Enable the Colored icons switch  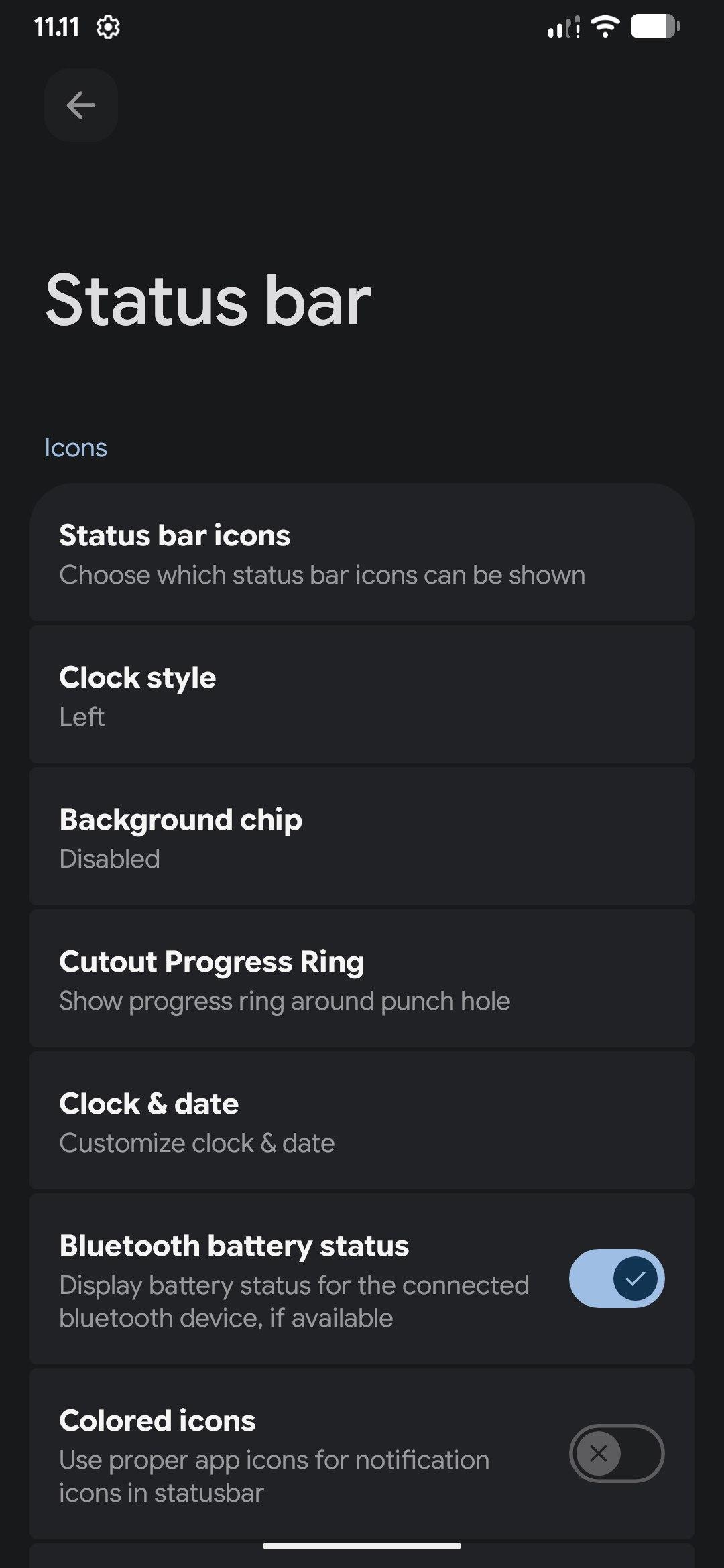[x=616, y=1453]
